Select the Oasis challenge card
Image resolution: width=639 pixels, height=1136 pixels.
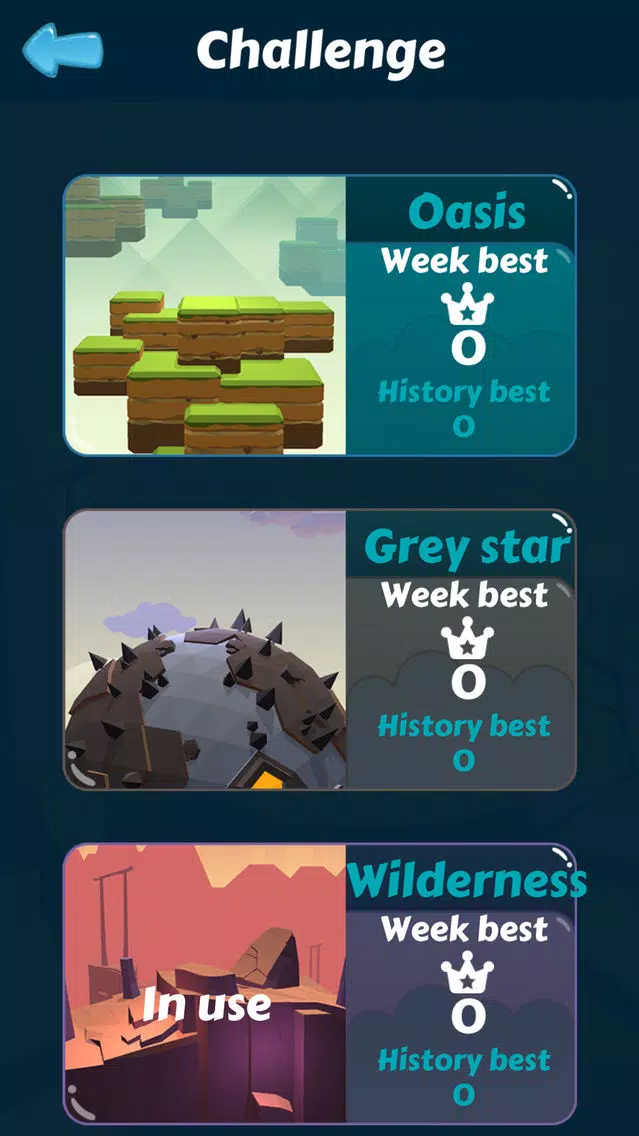tap(320, 315)
